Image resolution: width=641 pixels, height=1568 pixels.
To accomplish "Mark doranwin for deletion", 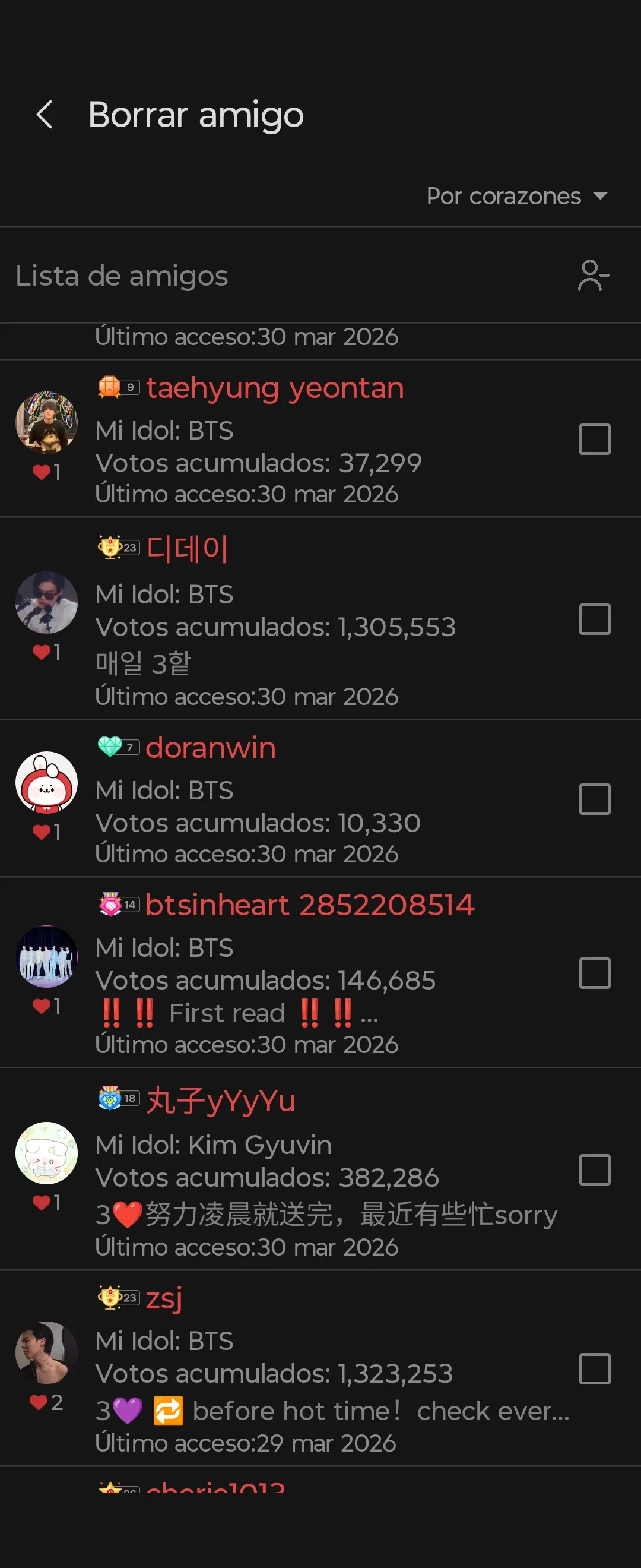I will [594, 799].
